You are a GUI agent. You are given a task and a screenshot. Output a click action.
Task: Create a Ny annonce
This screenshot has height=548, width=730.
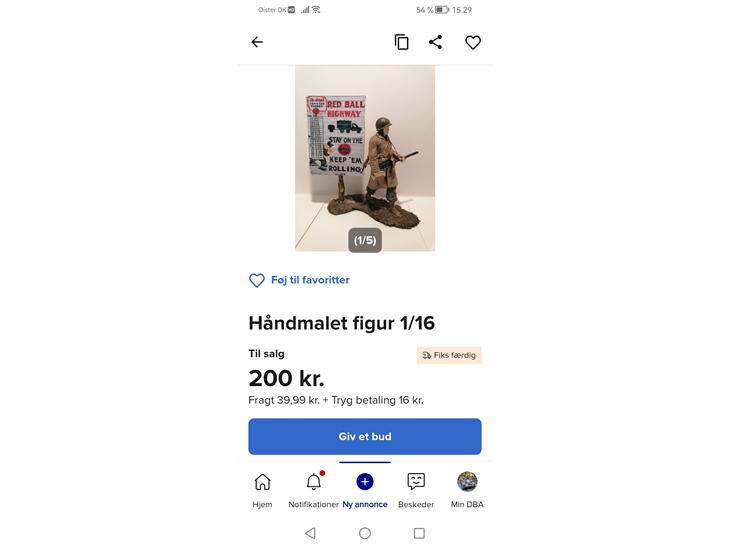coord(365,489)
